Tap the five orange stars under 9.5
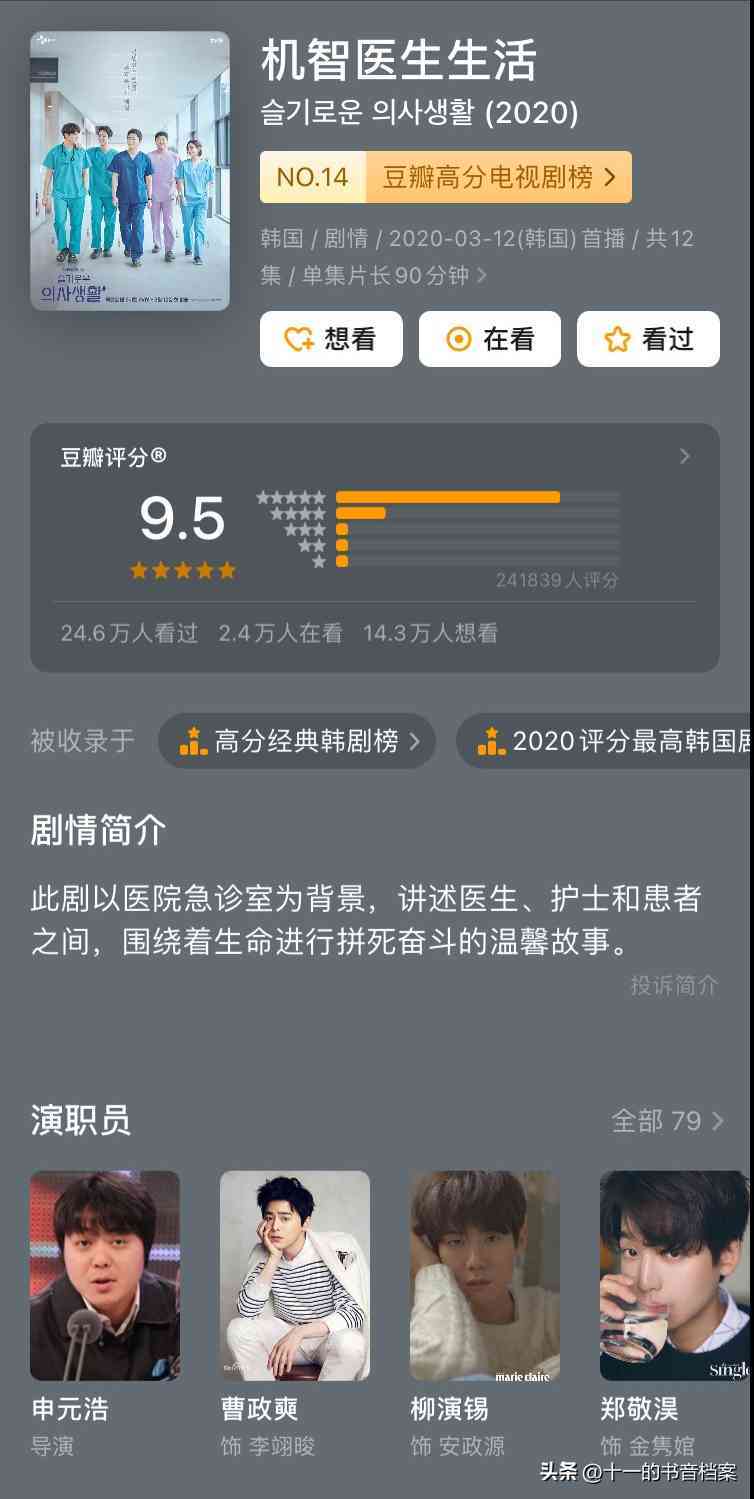The image size is (754, 1499). pyautogui.click(x=184, y=570)
